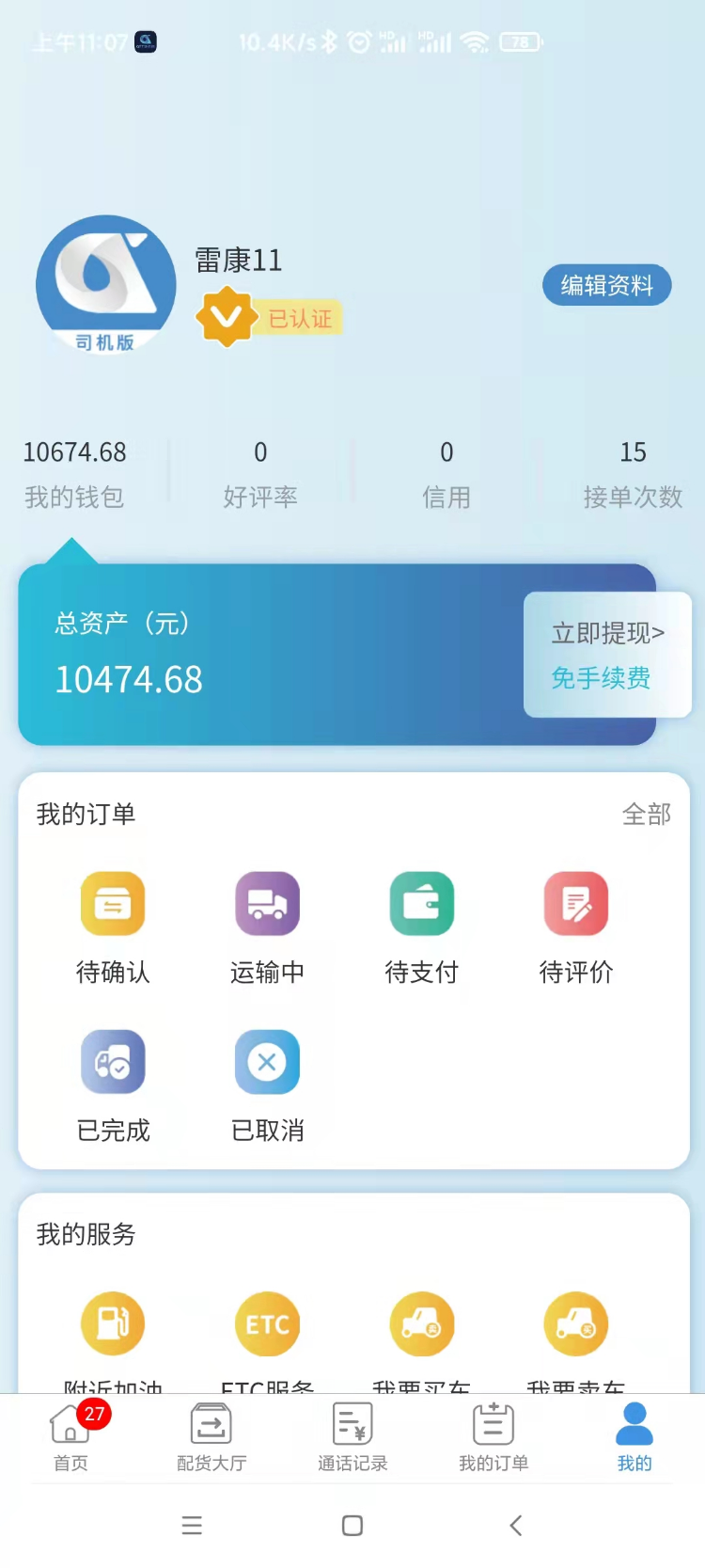The height and width of the screenshot is (1568, 705).
Task: Select the ETC服务 icon
Action: (267, 1323)
